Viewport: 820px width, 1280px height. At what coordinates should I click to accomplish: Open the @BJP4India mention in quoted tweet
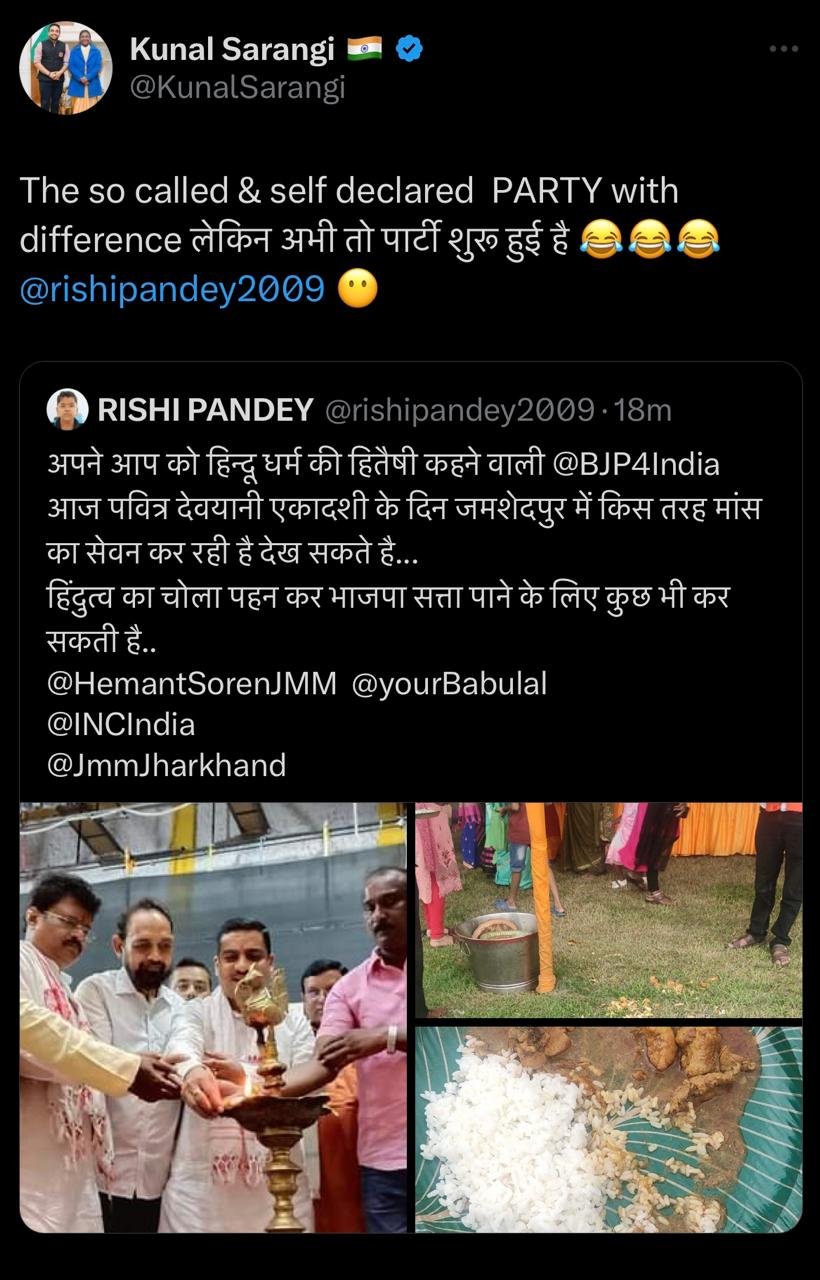[636, 465]
